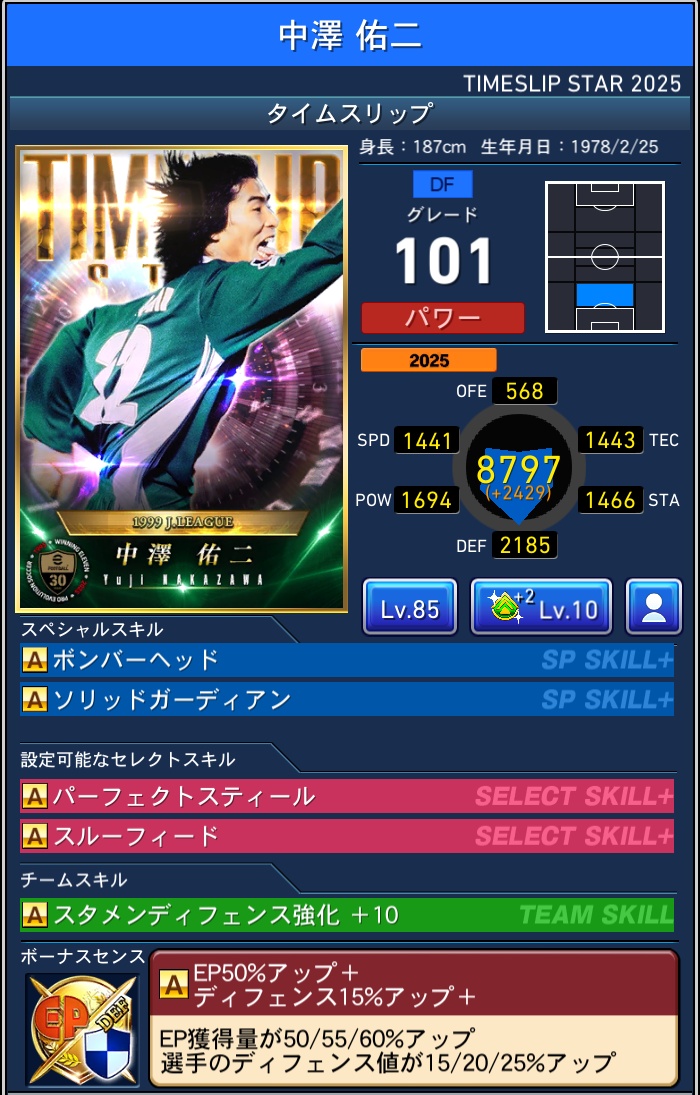
Task: Tap the Lv.85 level button
Action: pos(410,607)
